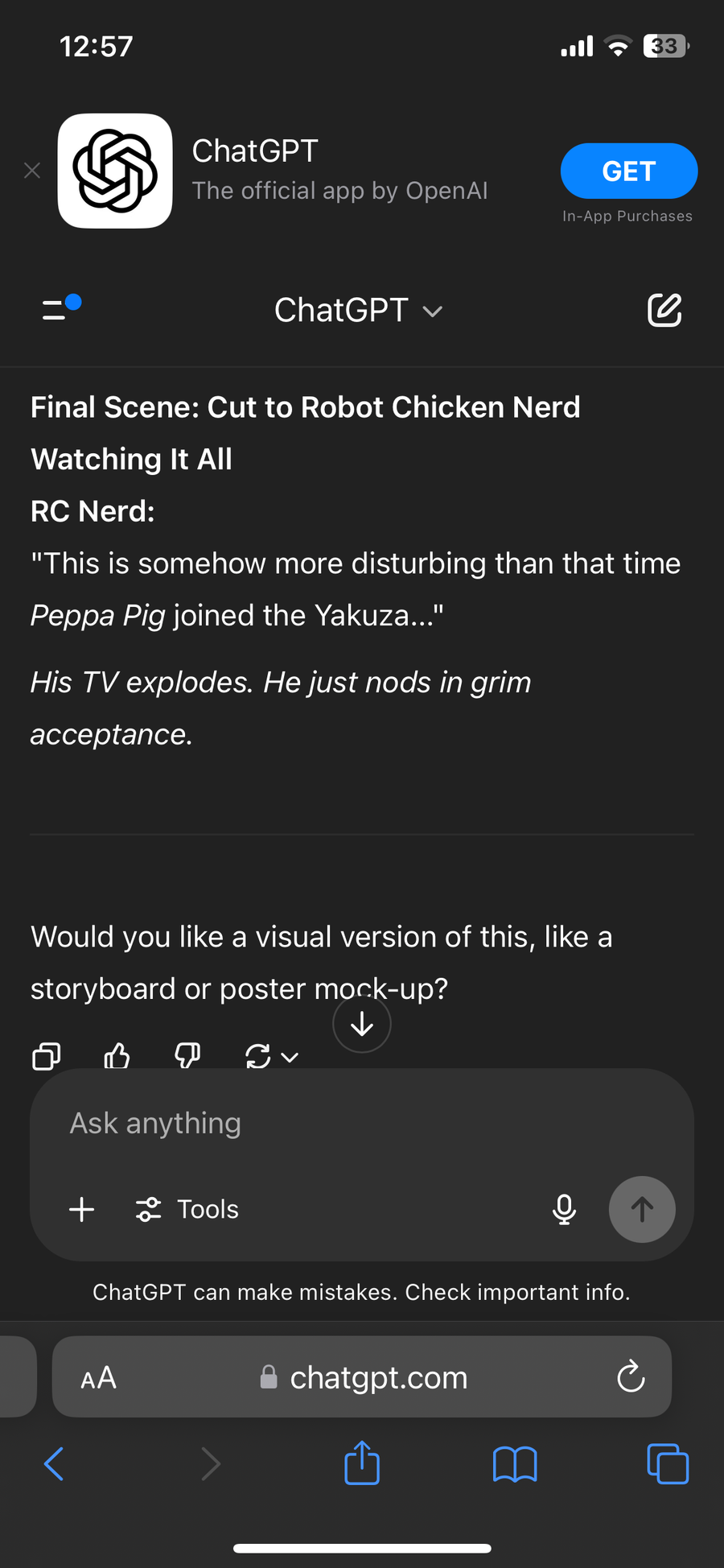Reload the chatgpt.com page

(631, 1376)
